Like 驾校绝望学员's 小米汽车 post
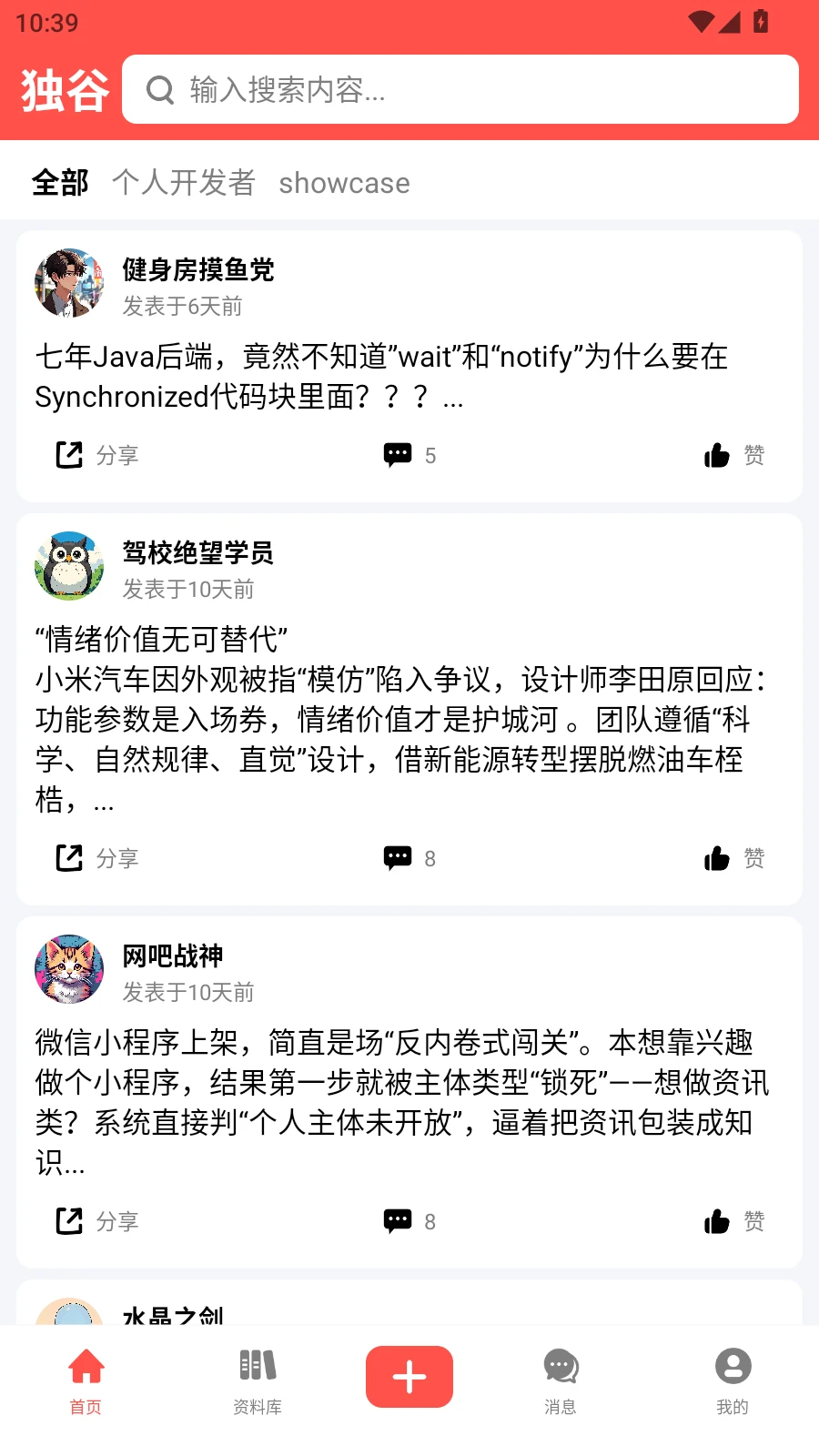The height and width of the screenshot is (1456, 819). (x=733, y=858)
